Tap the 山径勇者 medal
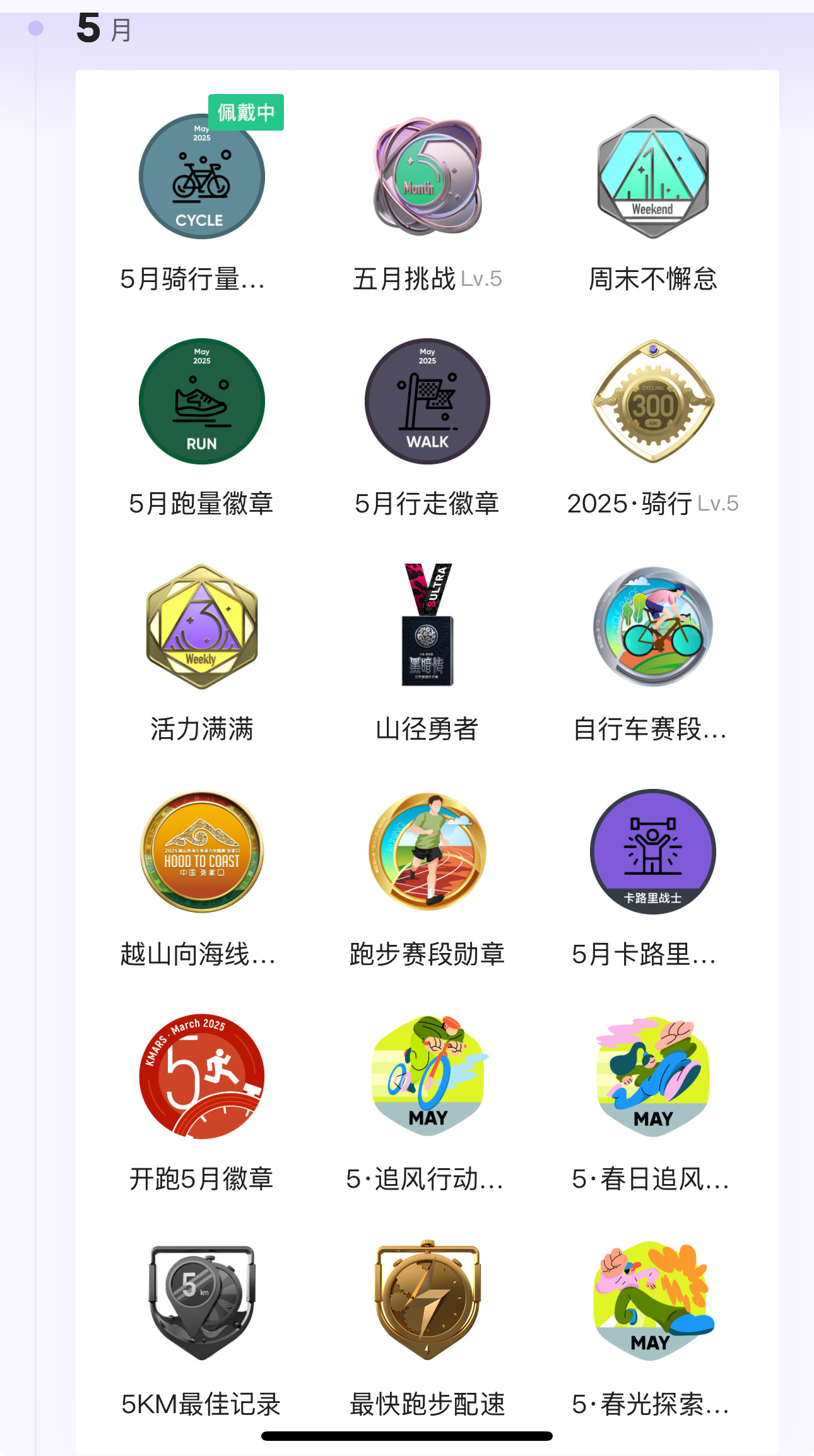This screenshot has height=1456, width=814. (428, 625)
